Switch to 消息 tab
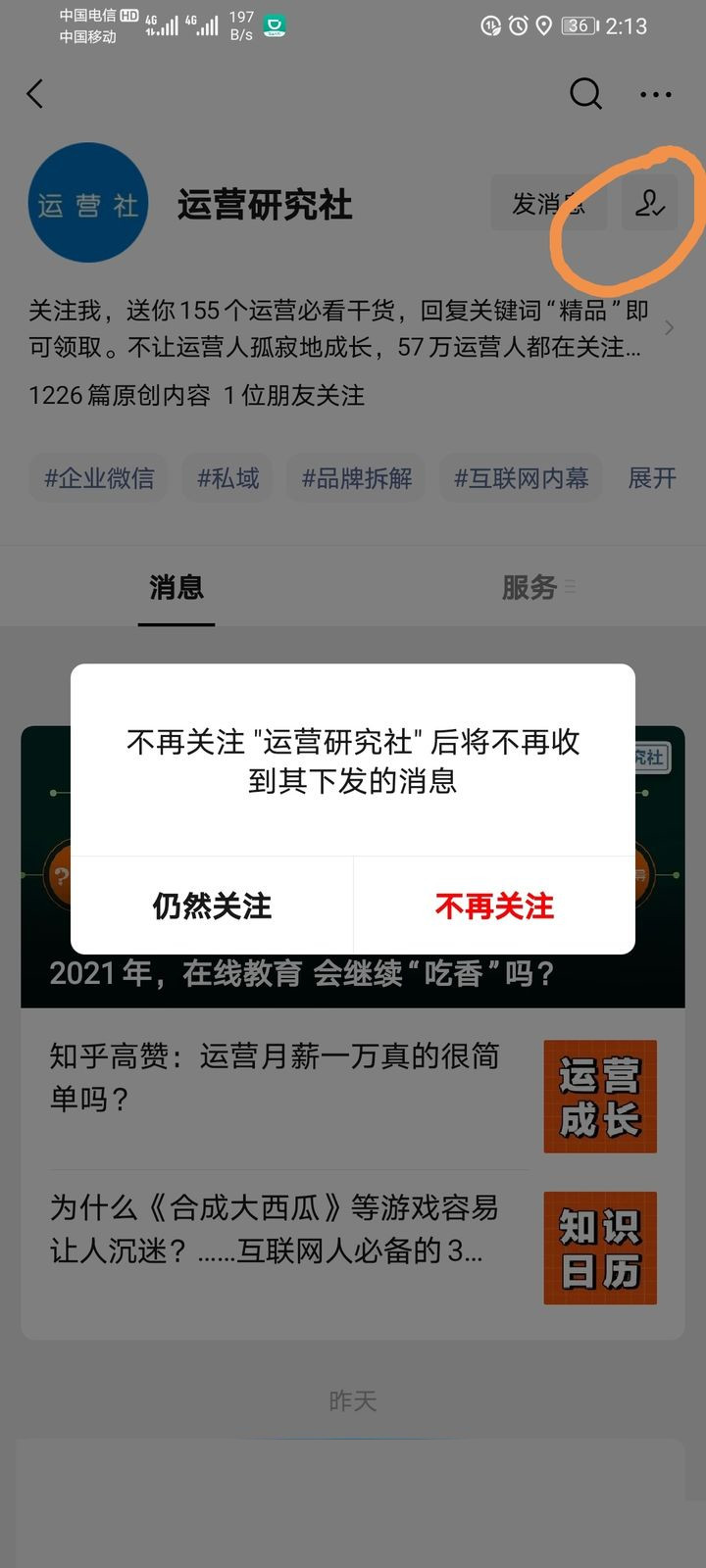 tap(175, 587)
